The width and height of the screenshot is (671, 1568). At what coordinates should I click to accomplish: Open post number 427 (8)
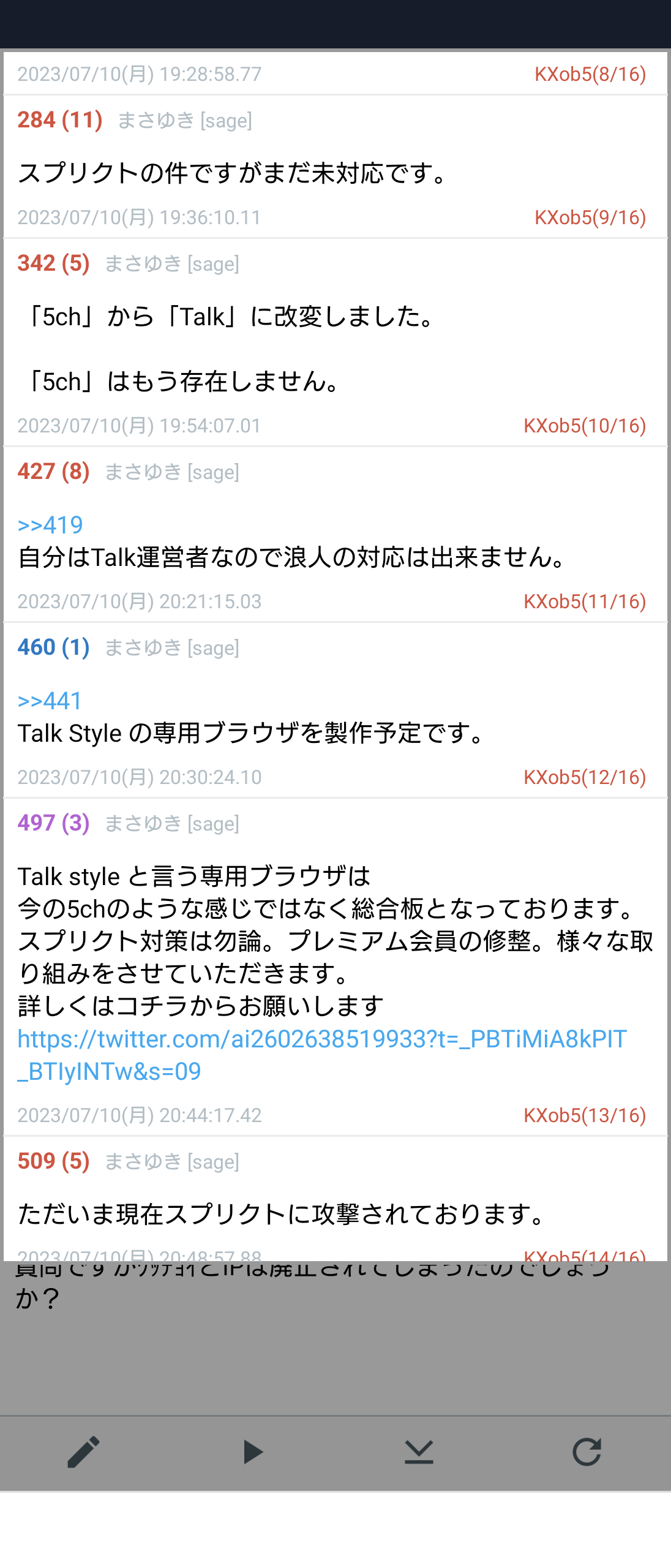[53, 472]
